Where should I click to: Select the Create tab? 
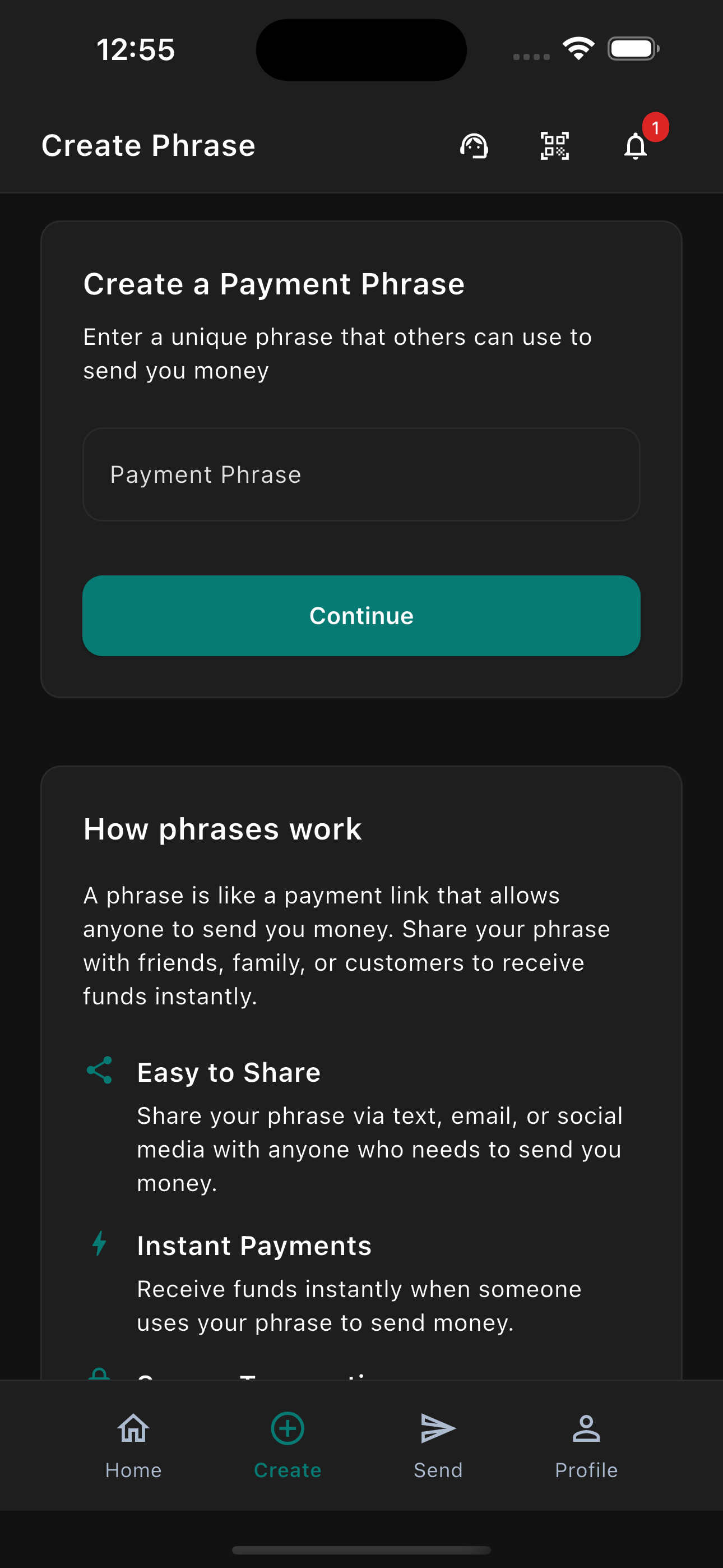click(x=288, y=1445)
